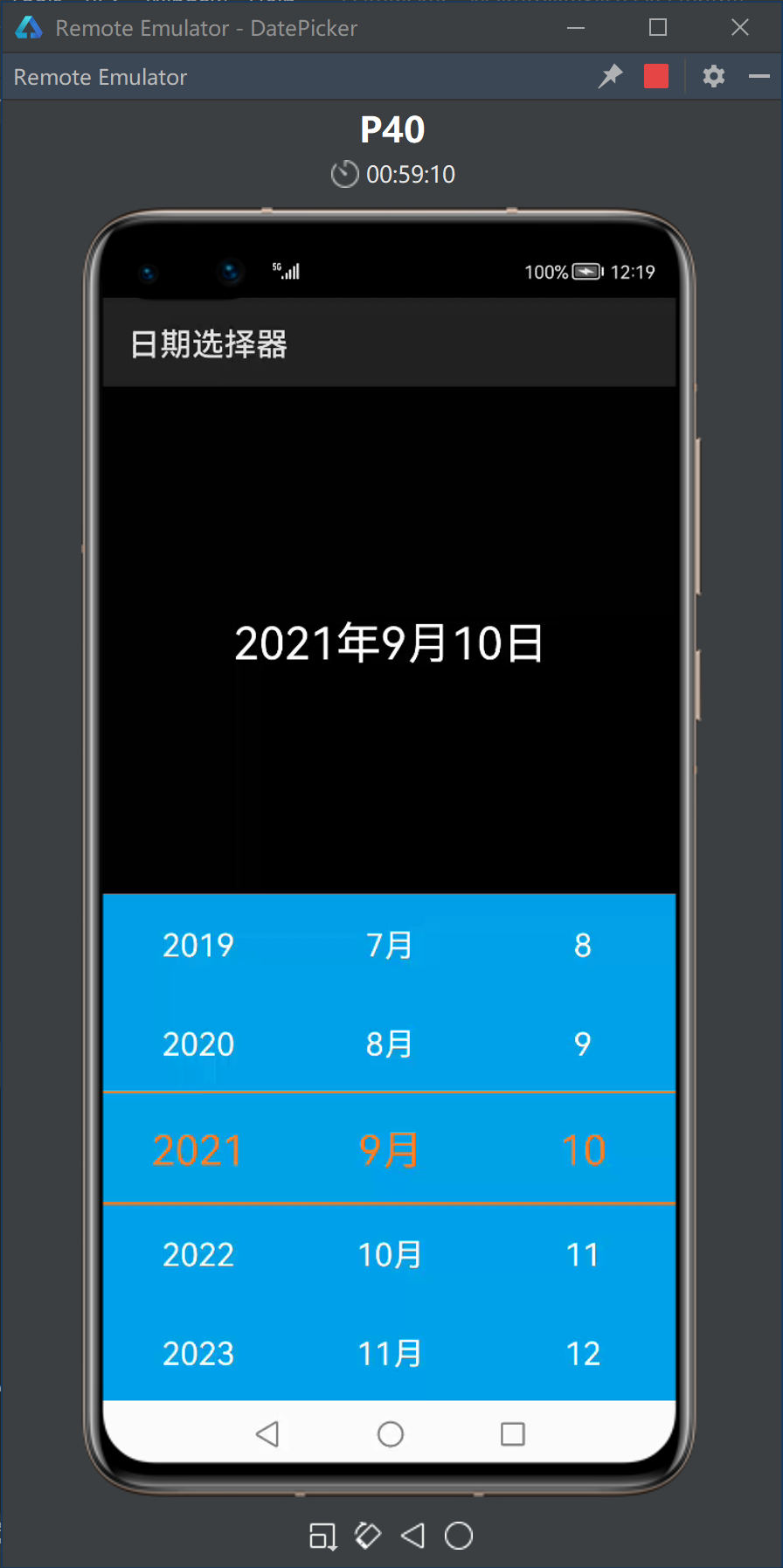
Task: Rotate the emulator screen
Action: pyautogui.click(x=368, y=1535)
